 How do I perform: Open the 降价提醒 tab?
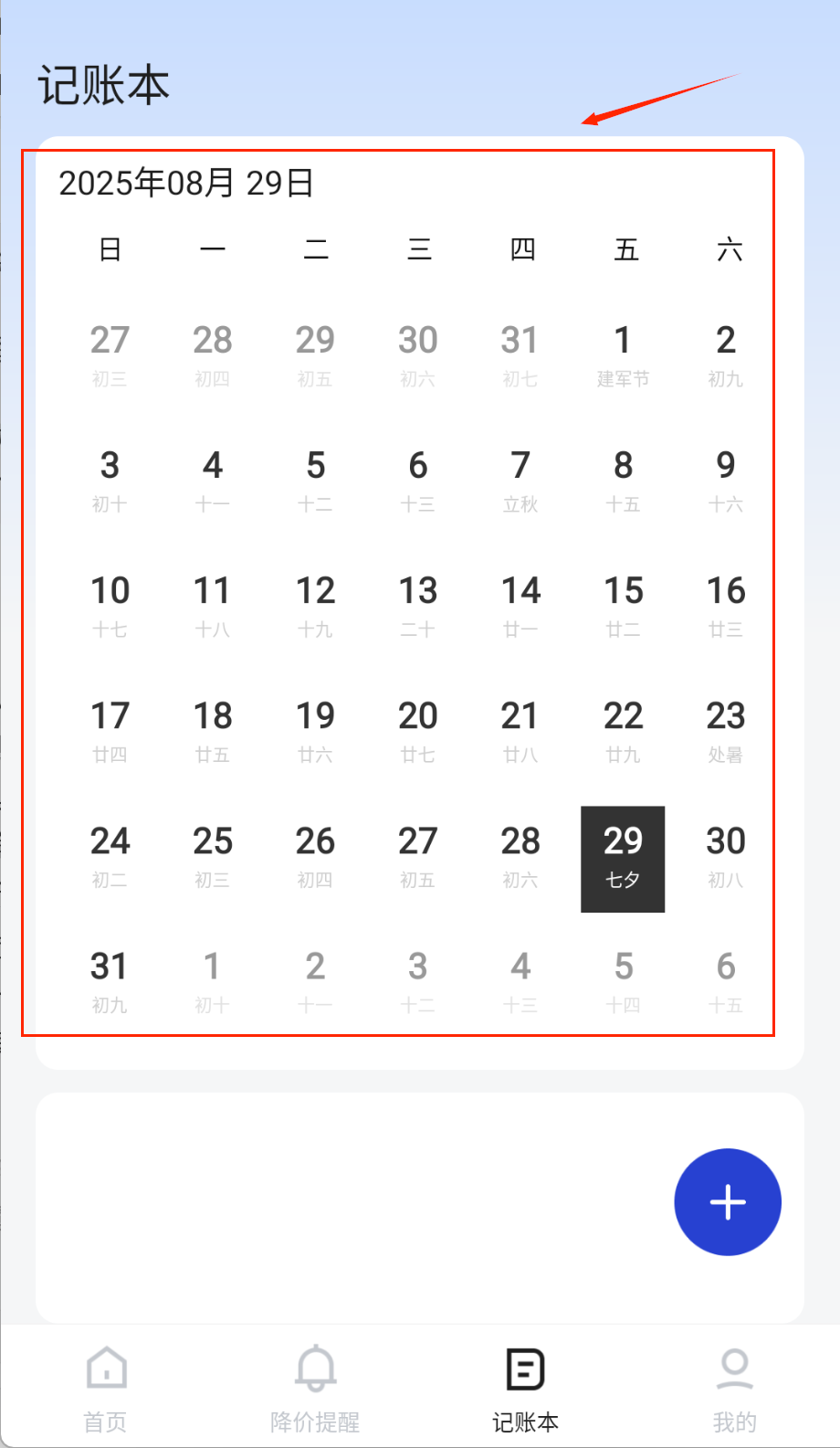click(x=315, y=1389)
